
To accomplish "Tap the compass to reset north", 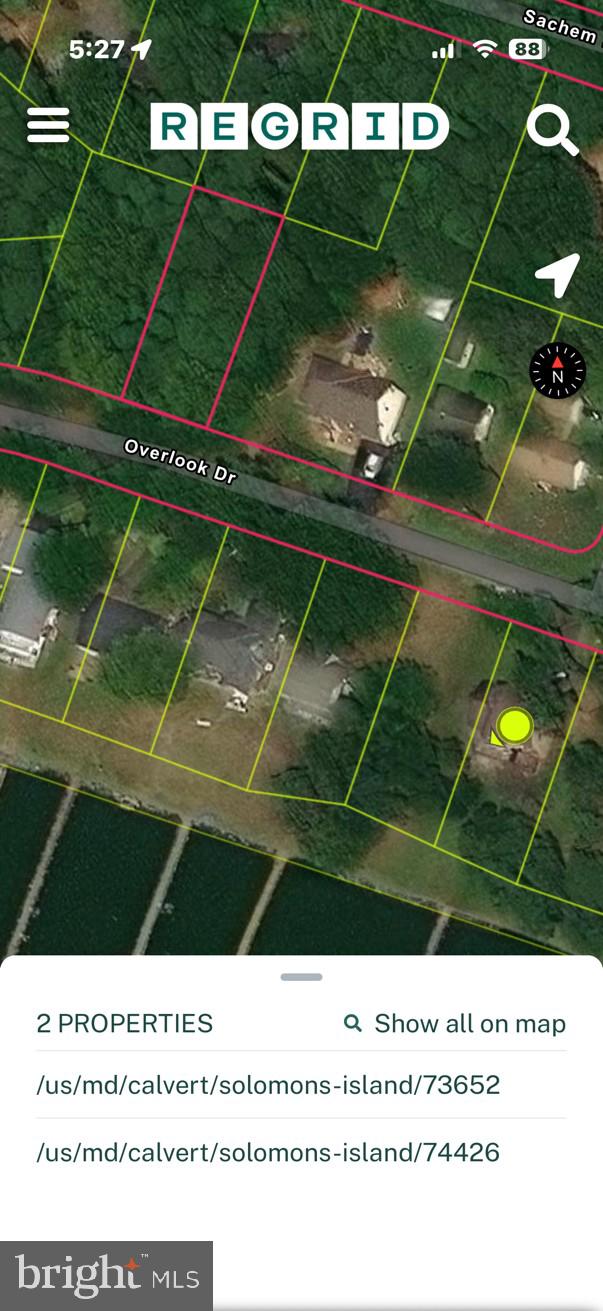I will coord(557,371).
